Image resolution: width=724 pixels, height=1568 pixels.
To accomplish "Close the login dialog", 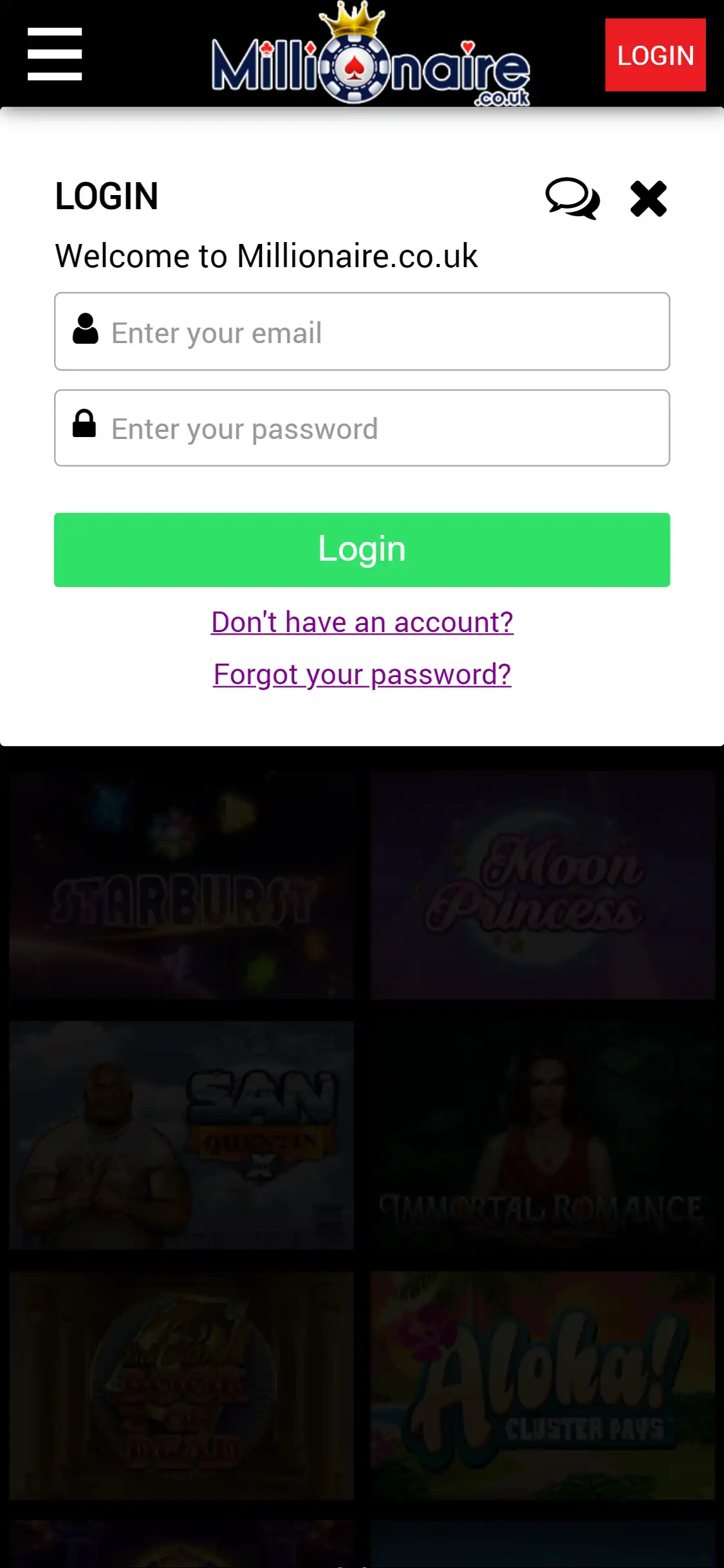I will point(648,198).
